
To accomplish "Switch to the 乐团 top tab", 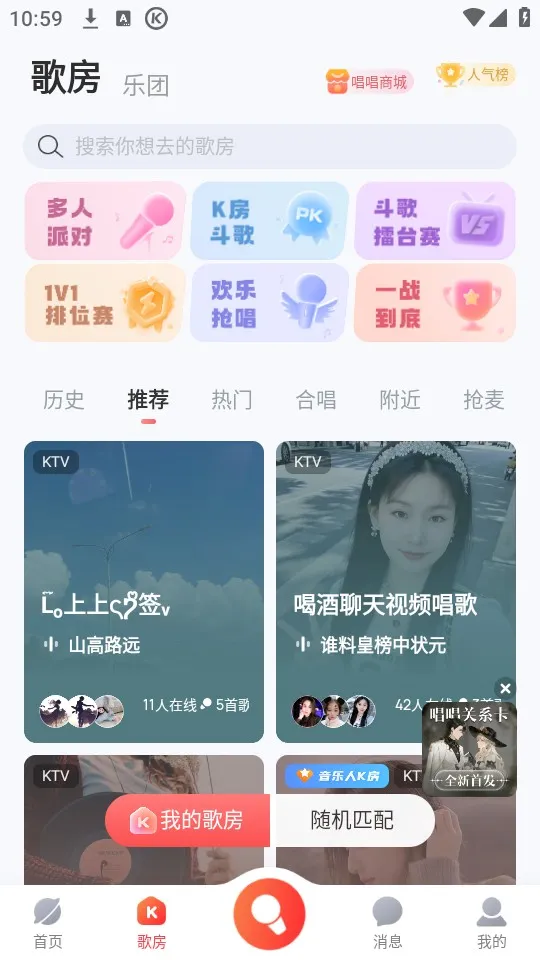I will [x=146, y=86].
